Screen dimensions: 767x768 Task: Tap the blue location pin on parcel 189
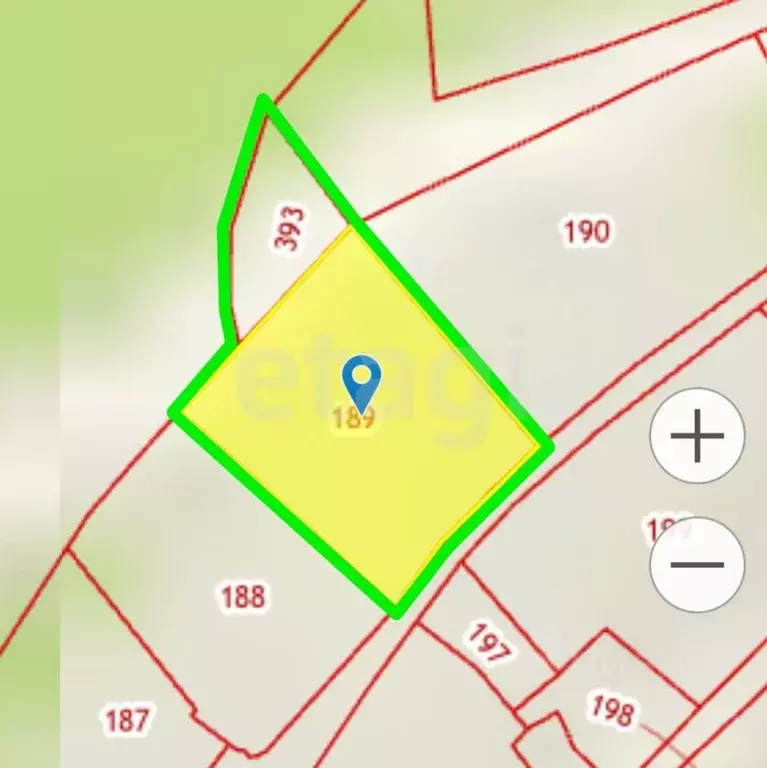coord(361,381)
